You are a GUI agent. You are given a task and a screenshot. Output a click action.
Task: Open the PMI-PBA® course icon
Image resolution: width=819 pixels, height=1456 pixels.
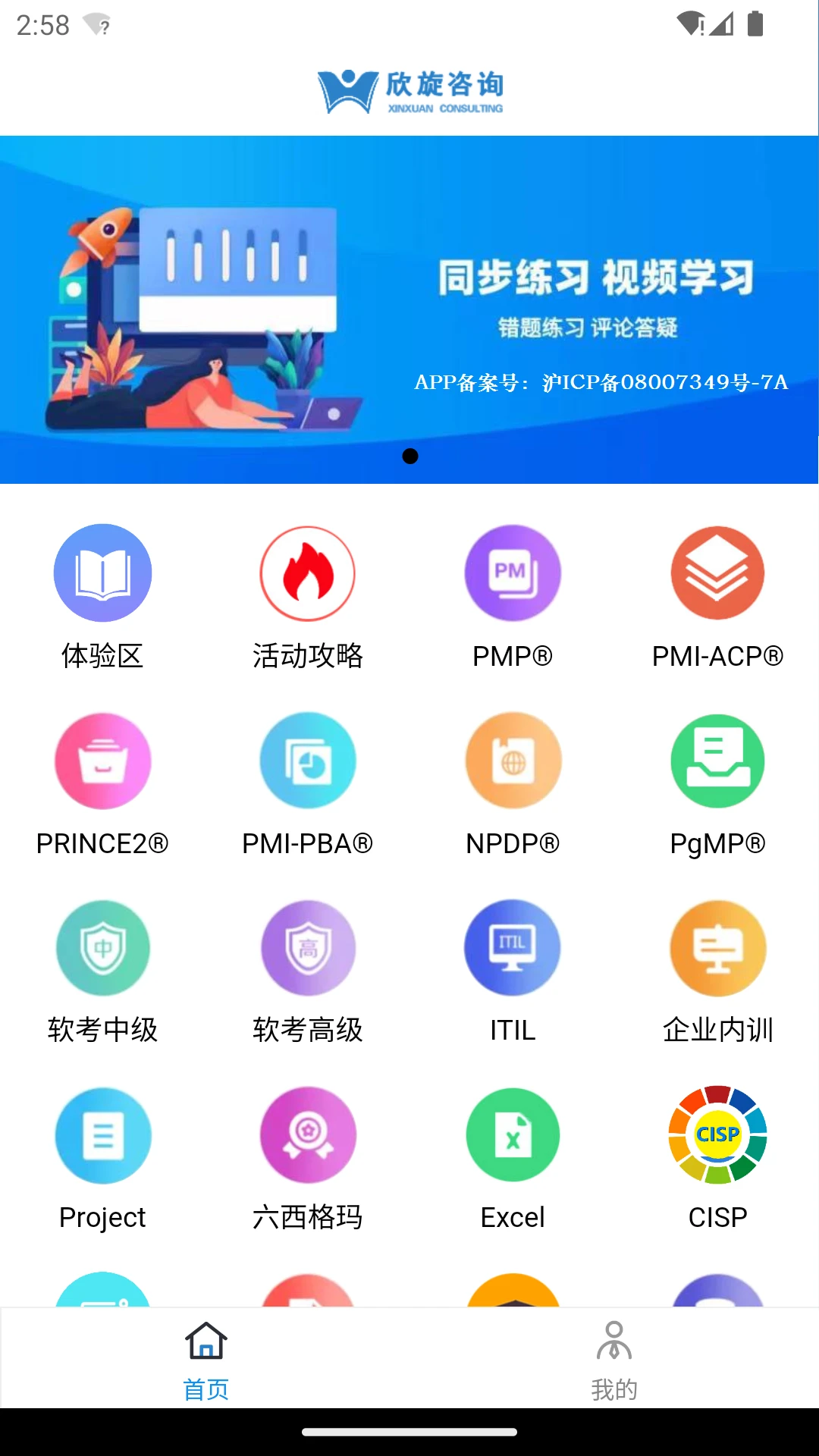pos(307,761)
